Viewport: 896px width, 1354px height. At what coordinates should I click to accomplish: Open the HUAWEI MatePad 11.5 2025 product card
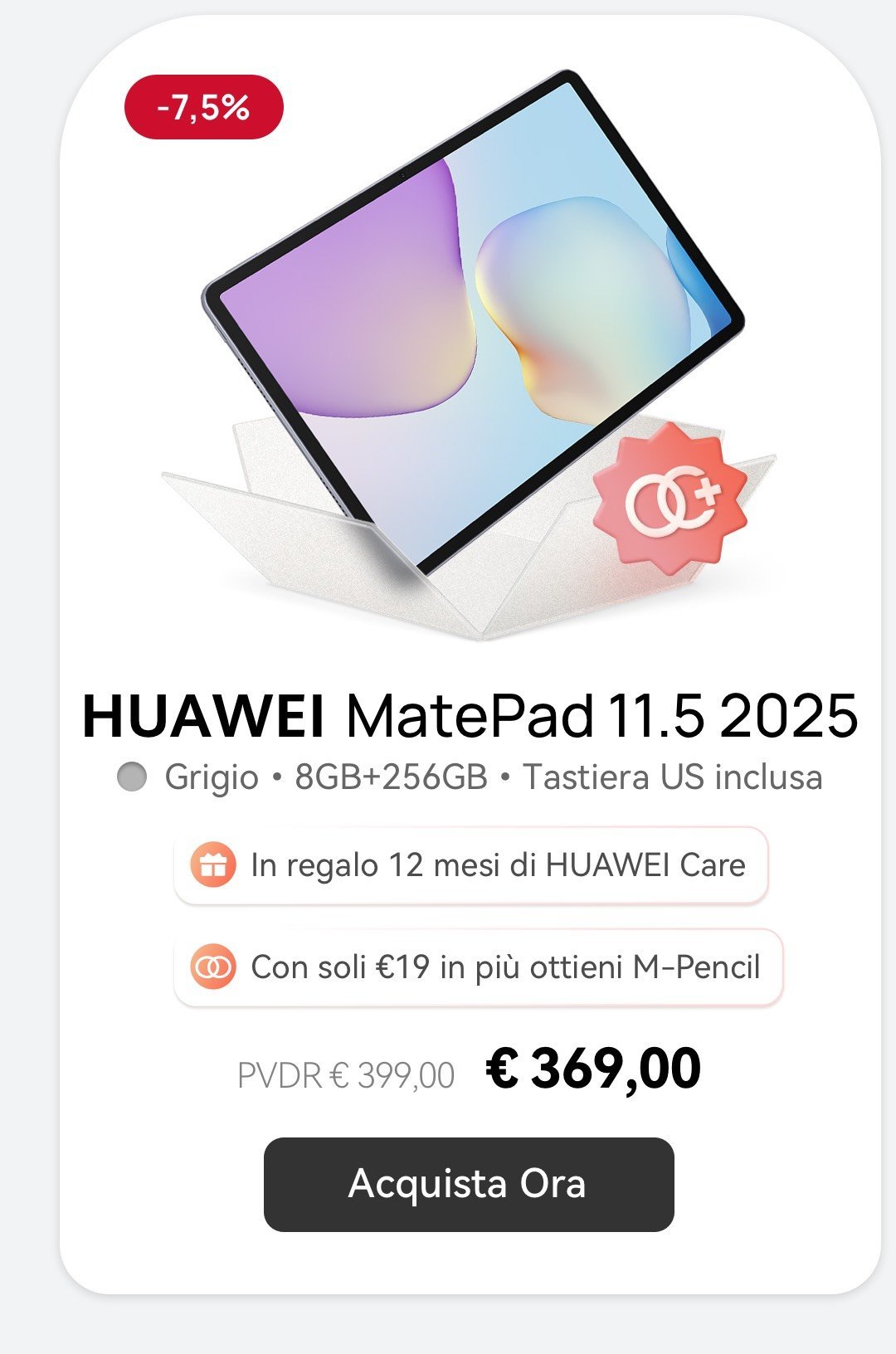(470, 715)
